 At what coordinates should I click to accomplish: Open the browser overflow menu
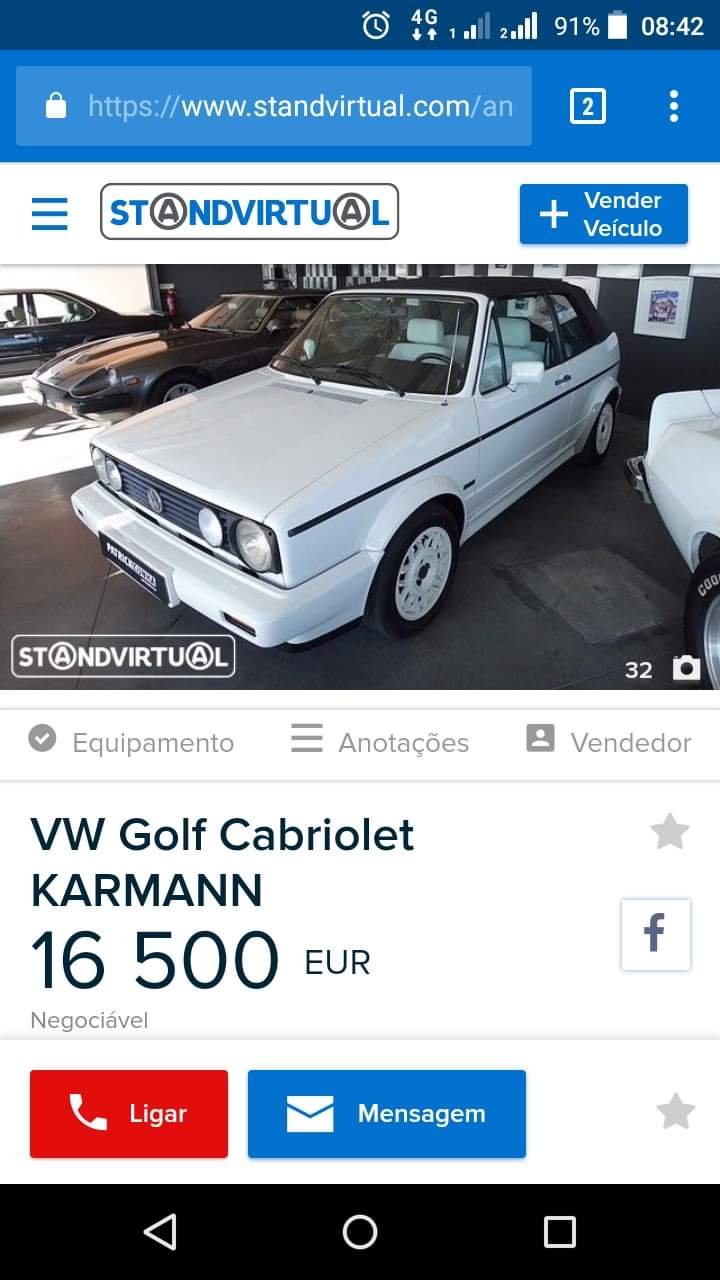point(674,106)
